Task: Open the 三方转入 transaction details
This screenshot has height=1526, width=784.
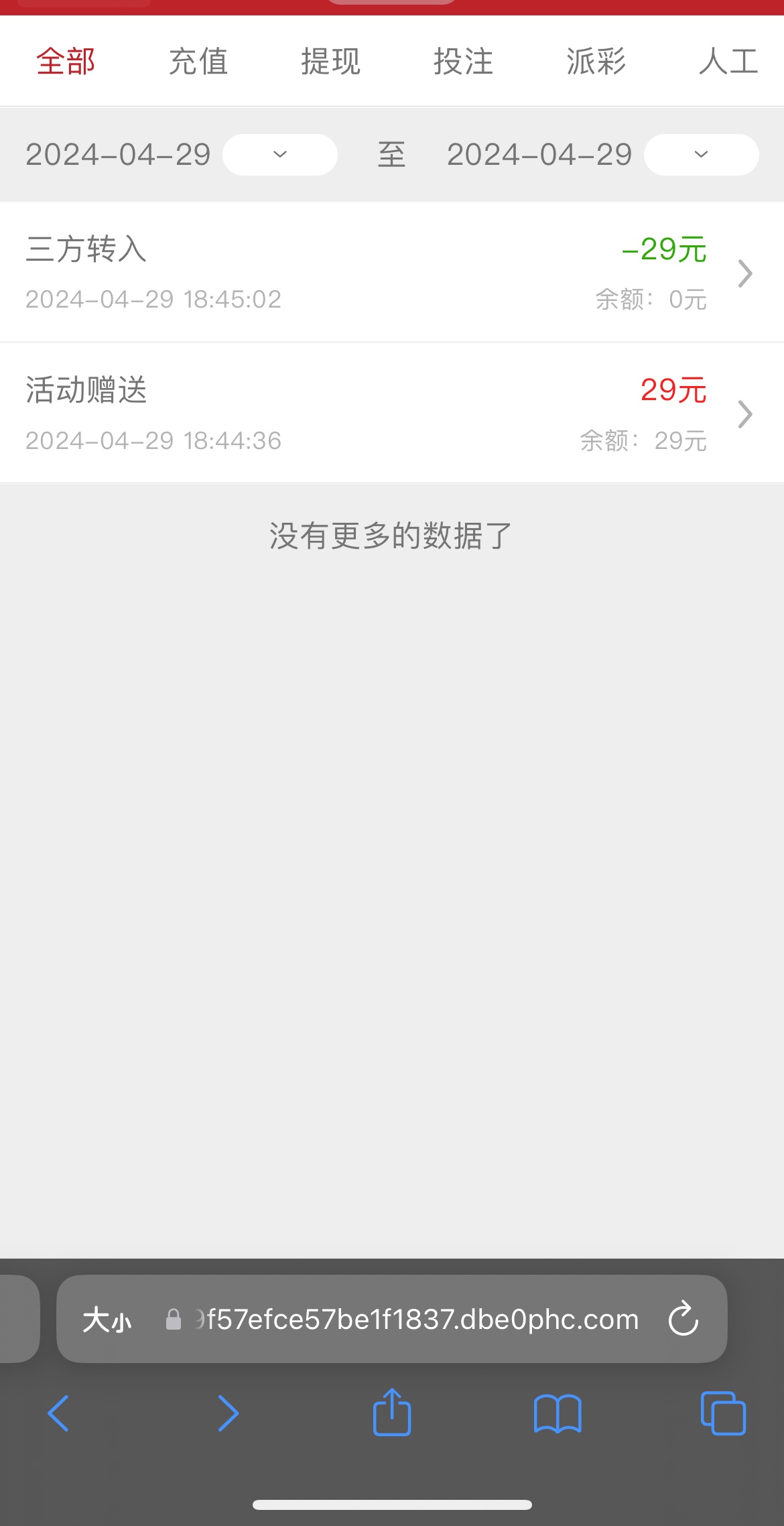Action: [x=392, y=273]
